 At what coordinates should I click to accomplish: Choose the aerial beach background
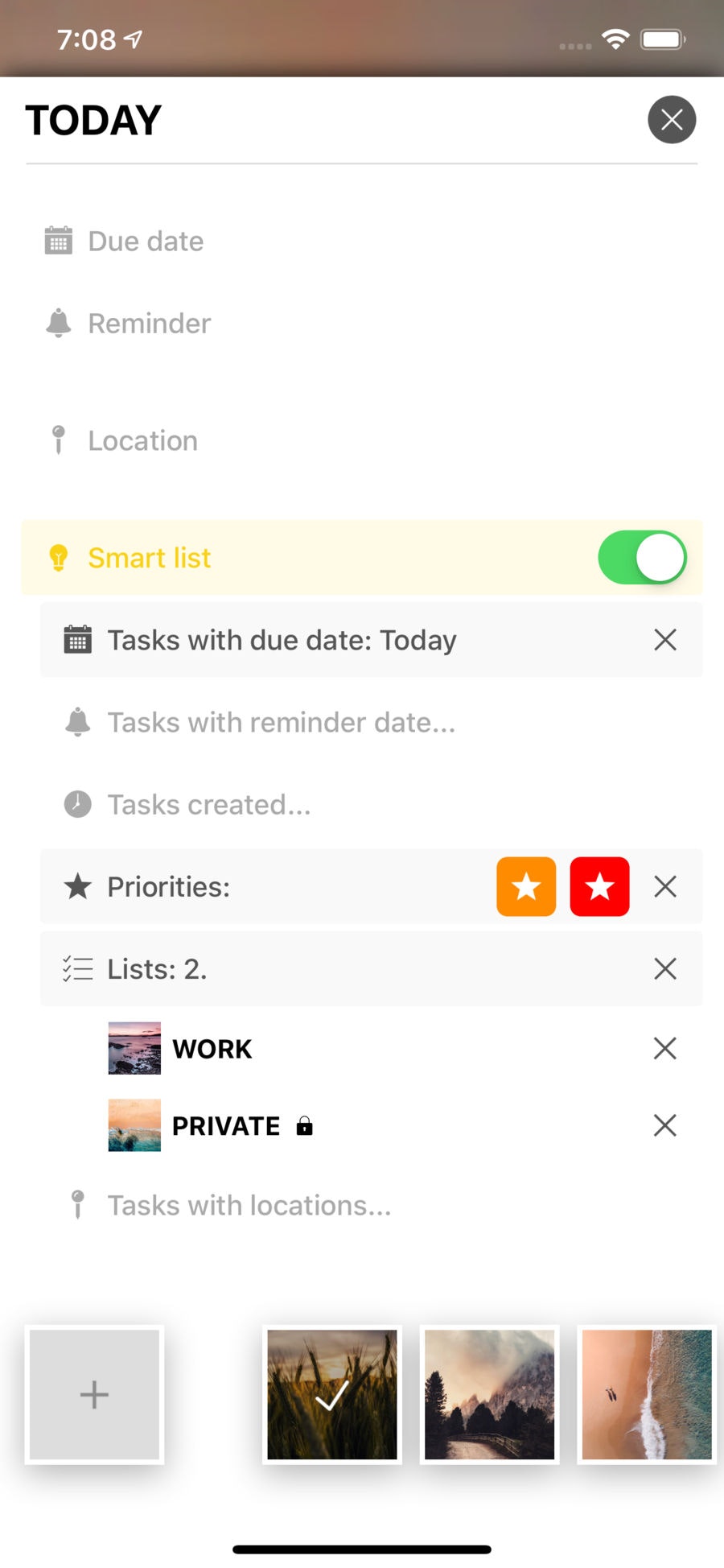click(647, 1395)
